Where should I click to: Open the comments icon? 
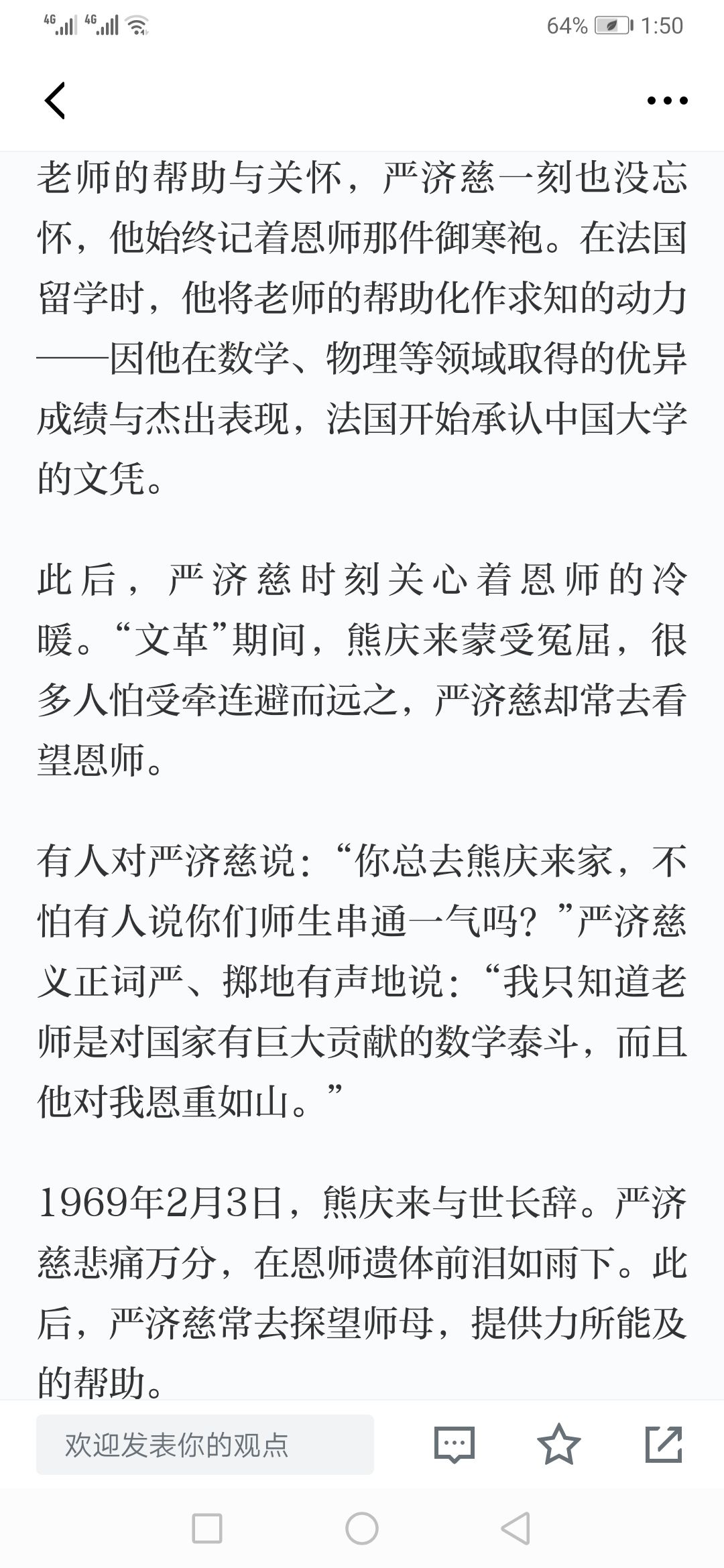coord(455,1444)
